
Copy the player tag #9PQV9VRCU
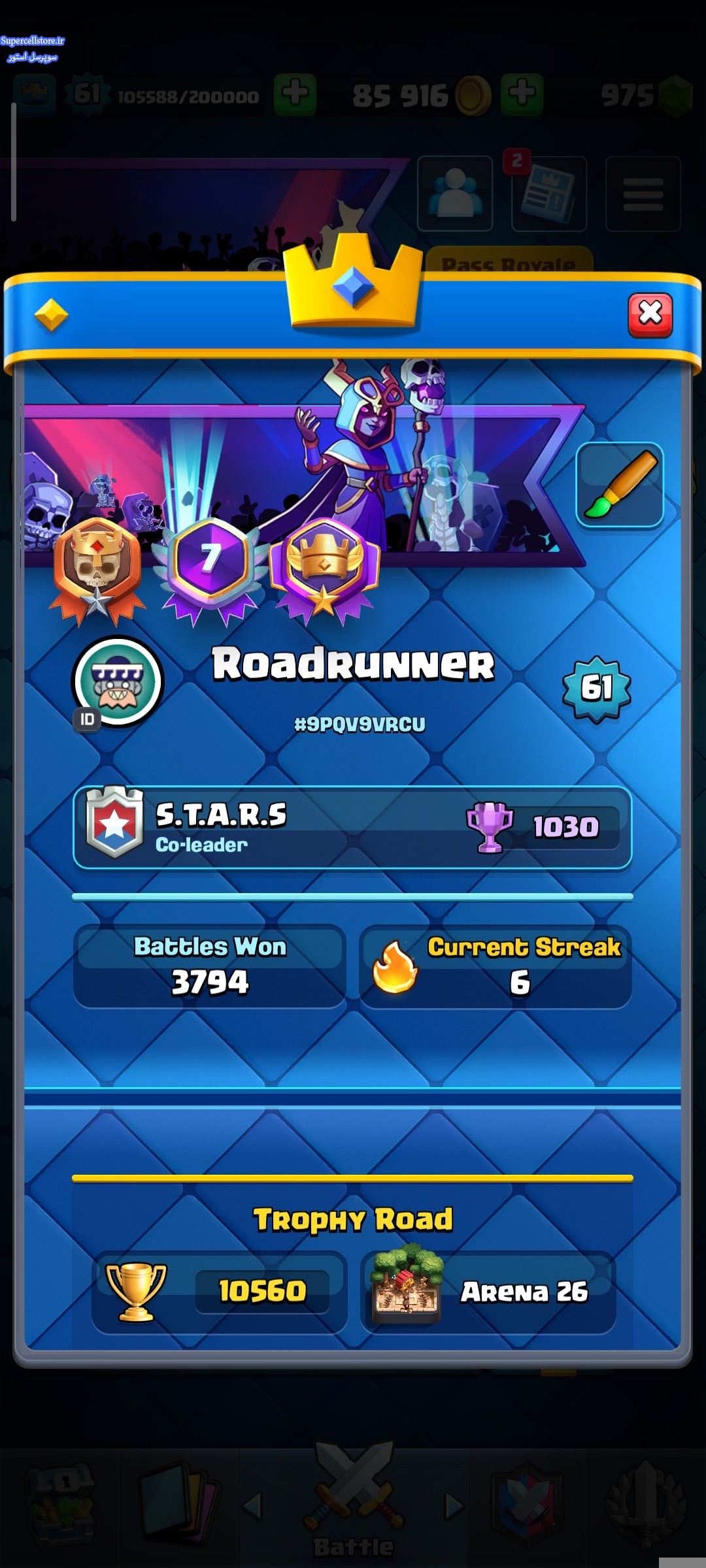point(360,724)
